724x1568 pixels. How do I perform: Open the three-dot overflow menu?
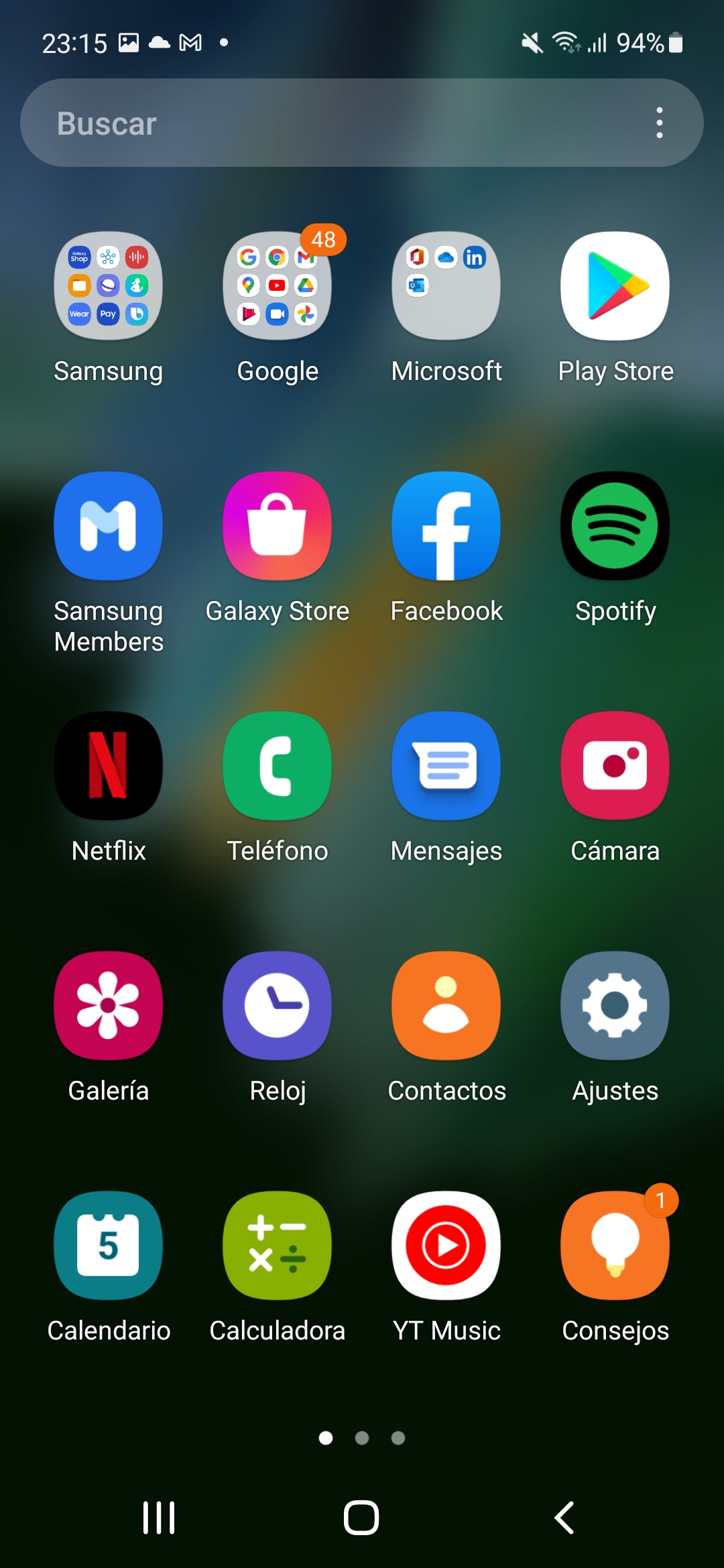click(660, 123)
